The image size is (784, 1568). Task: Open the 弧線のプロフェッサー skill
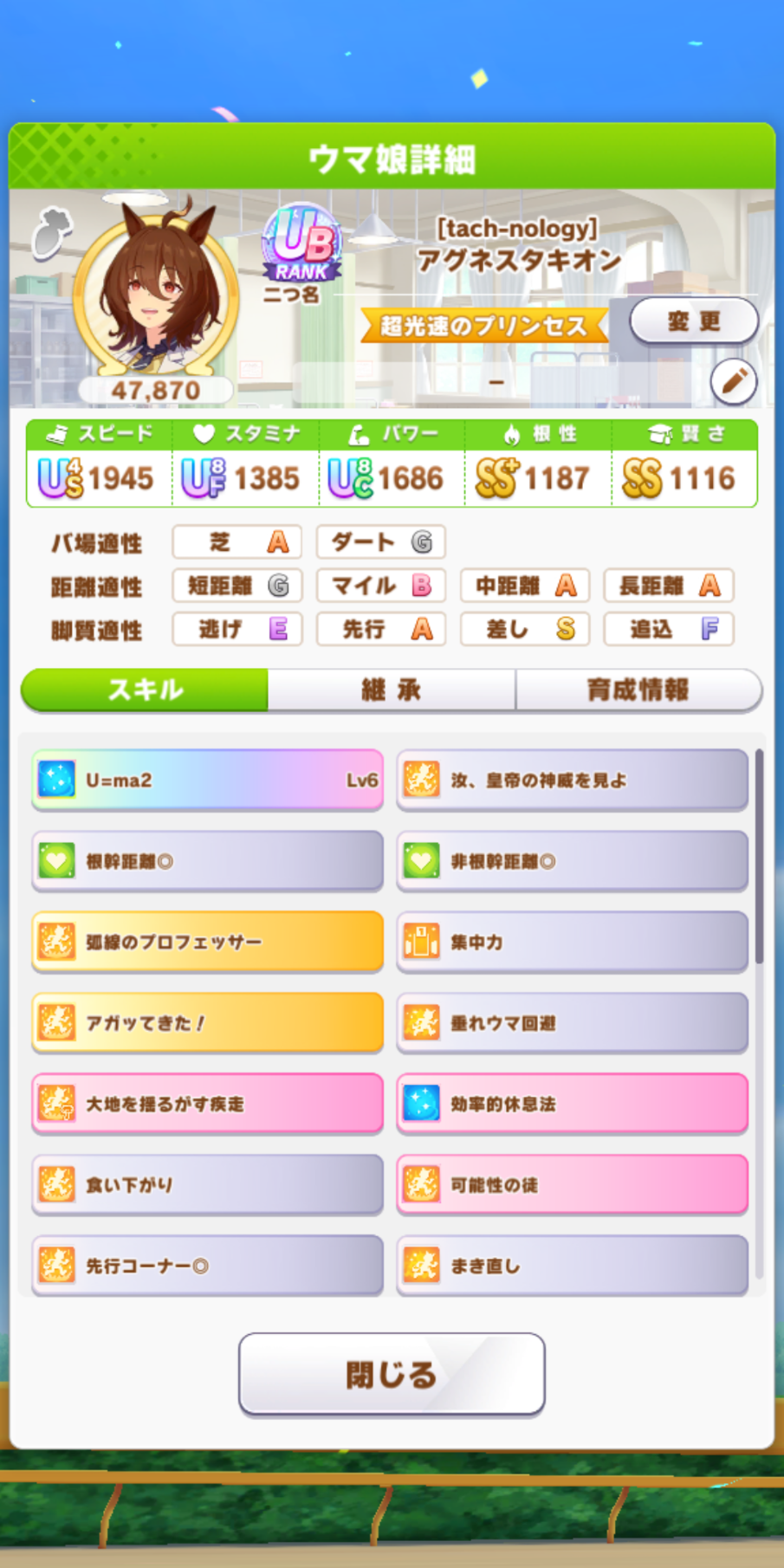pyautogui.click(x=207, y=942)
